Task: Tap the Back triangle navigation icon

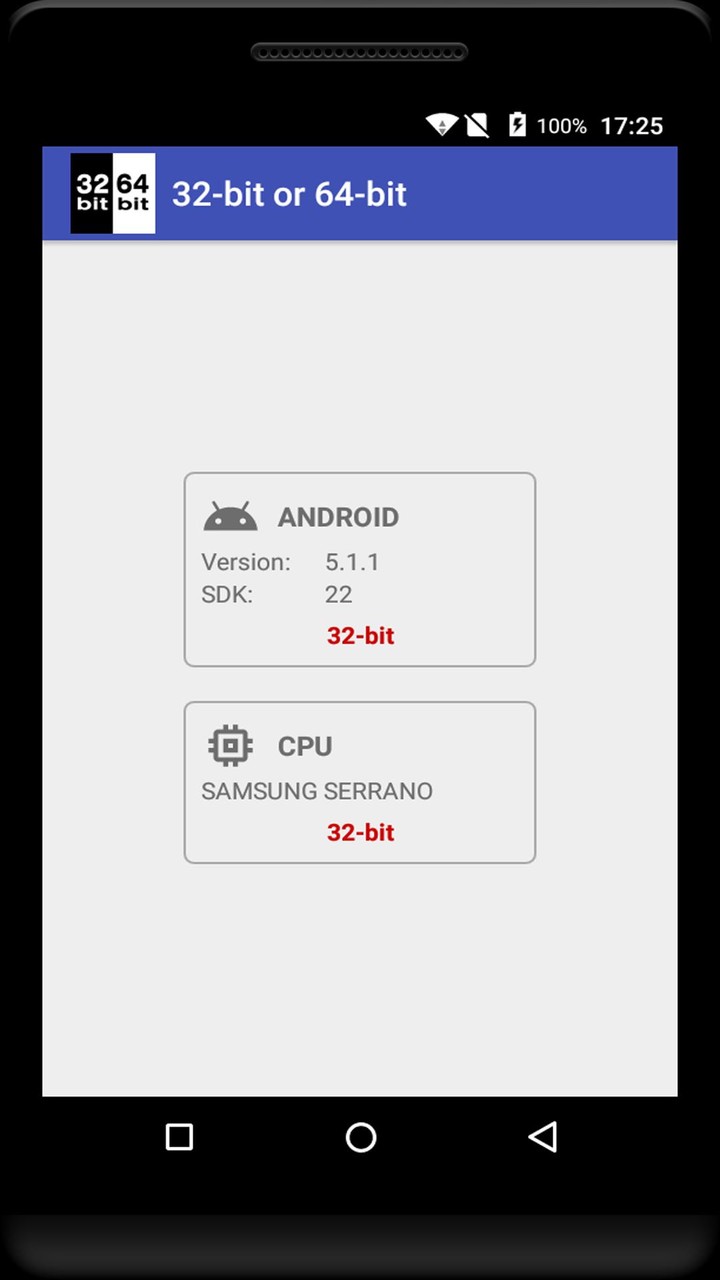Action: pos(542,1137)
